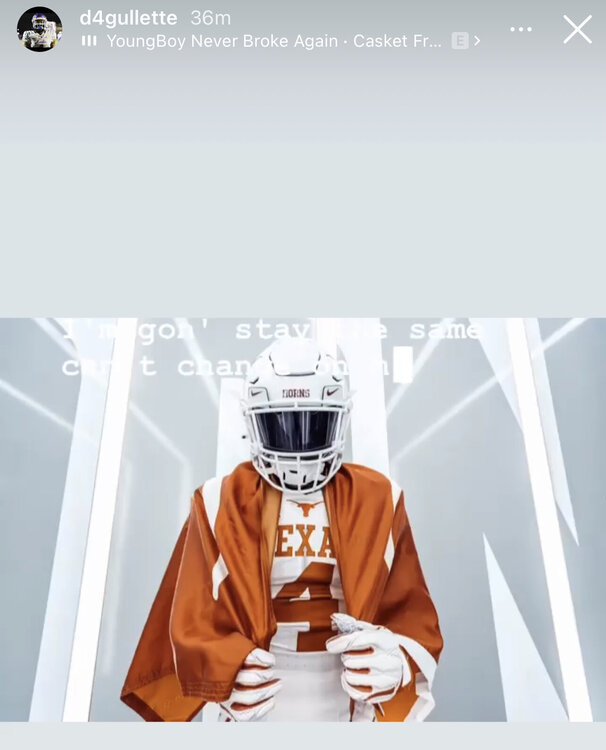Open the d4gullette username link
This screenshot has height=750, width=606.
[x=128, y=18]
